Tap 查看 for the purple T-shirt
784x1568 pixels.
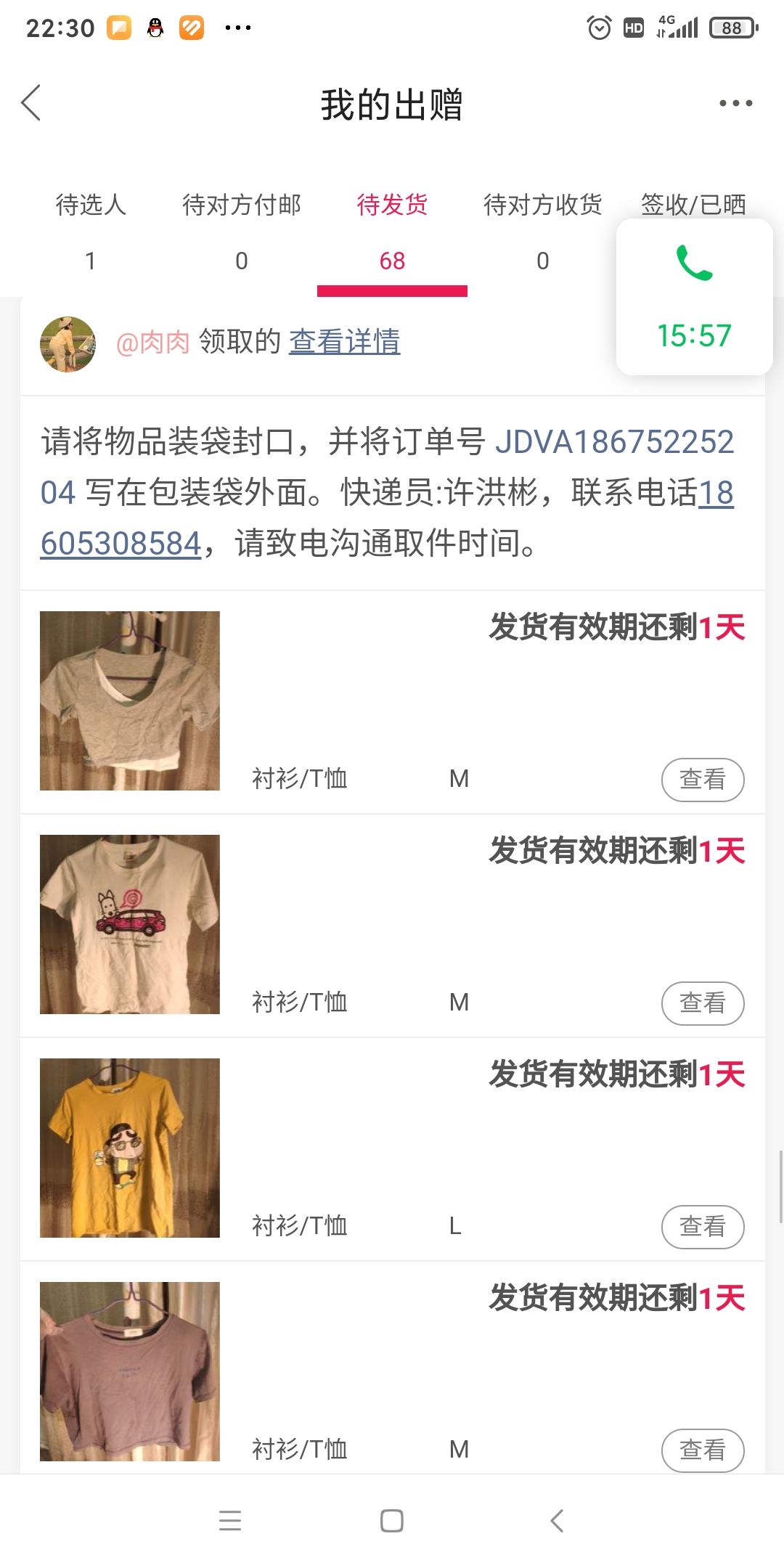click(x=703, y=1450)
